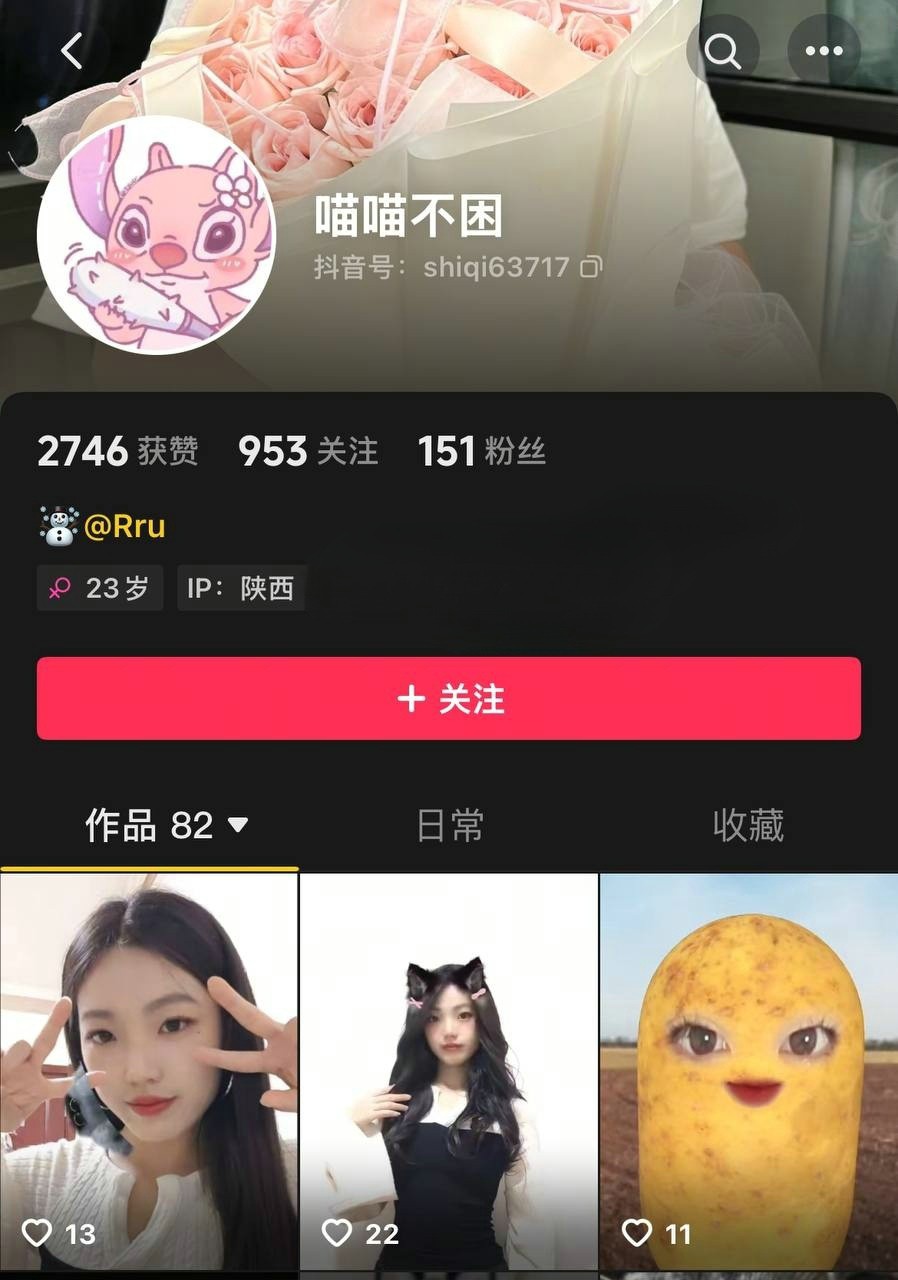898x1280 pixels.
Task: Open the 151 粉丝 followers list
Action: point(482,452)
